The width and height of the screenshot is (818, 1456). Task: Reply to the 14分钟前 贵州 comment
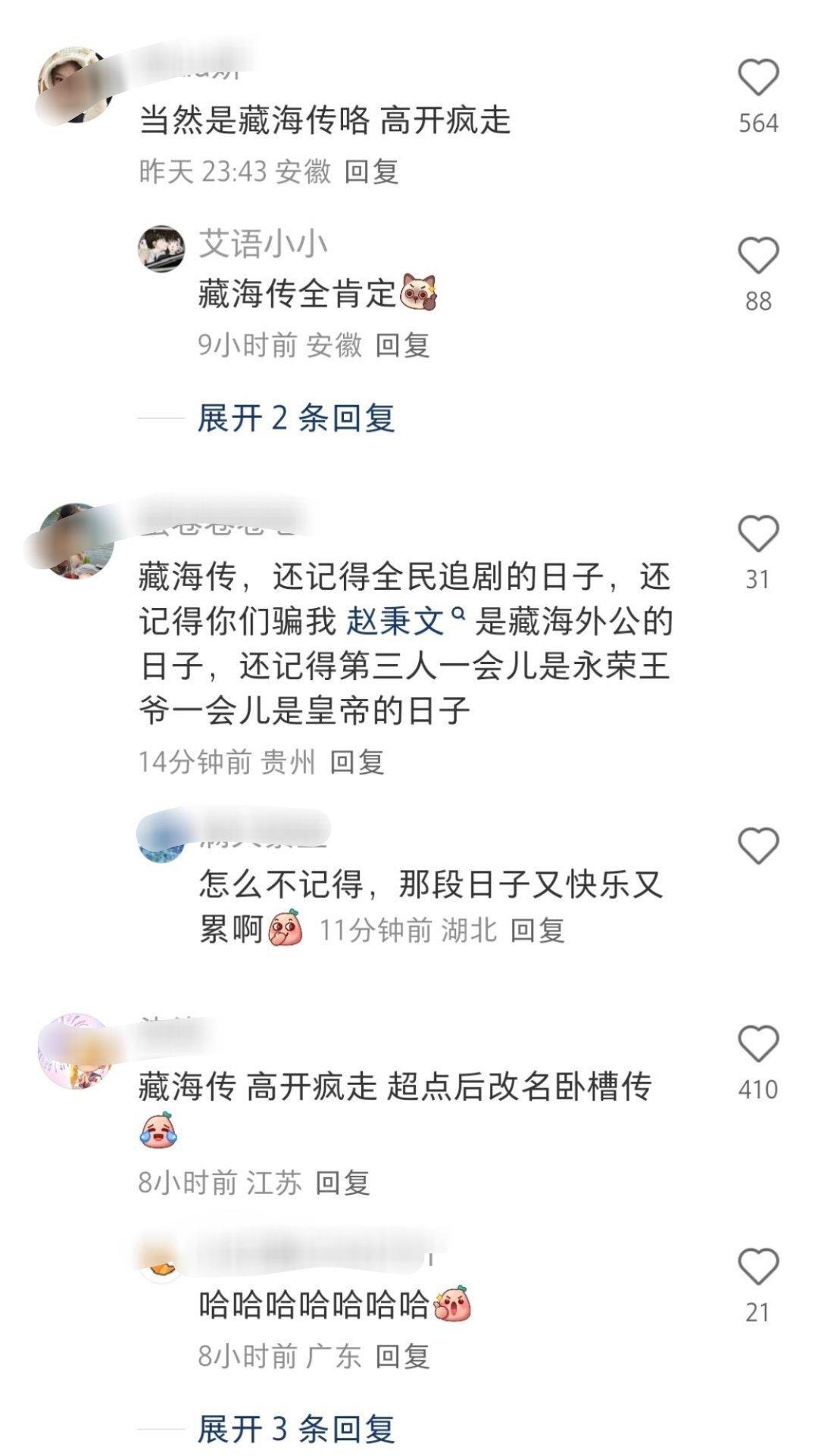tap(357, 762)
